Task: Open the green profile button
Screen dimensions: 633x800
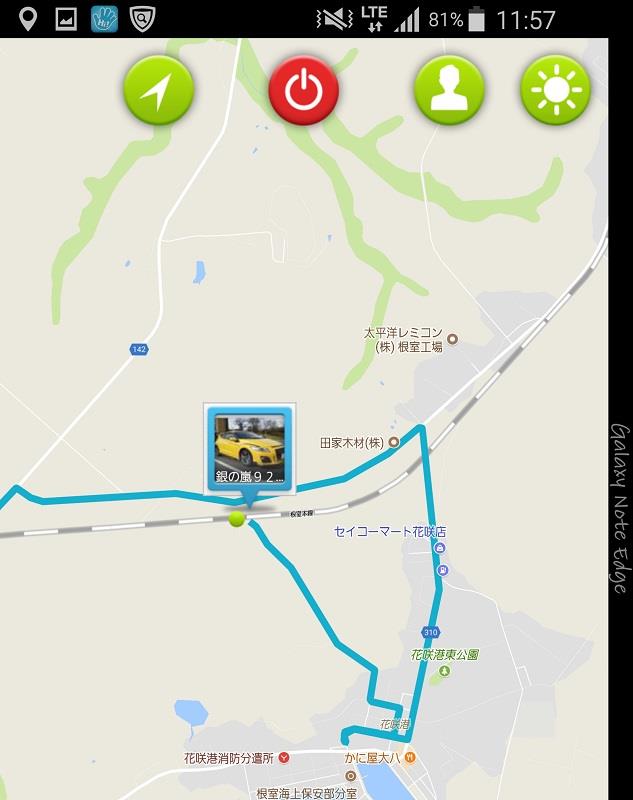Action: [x=449, y=91]
